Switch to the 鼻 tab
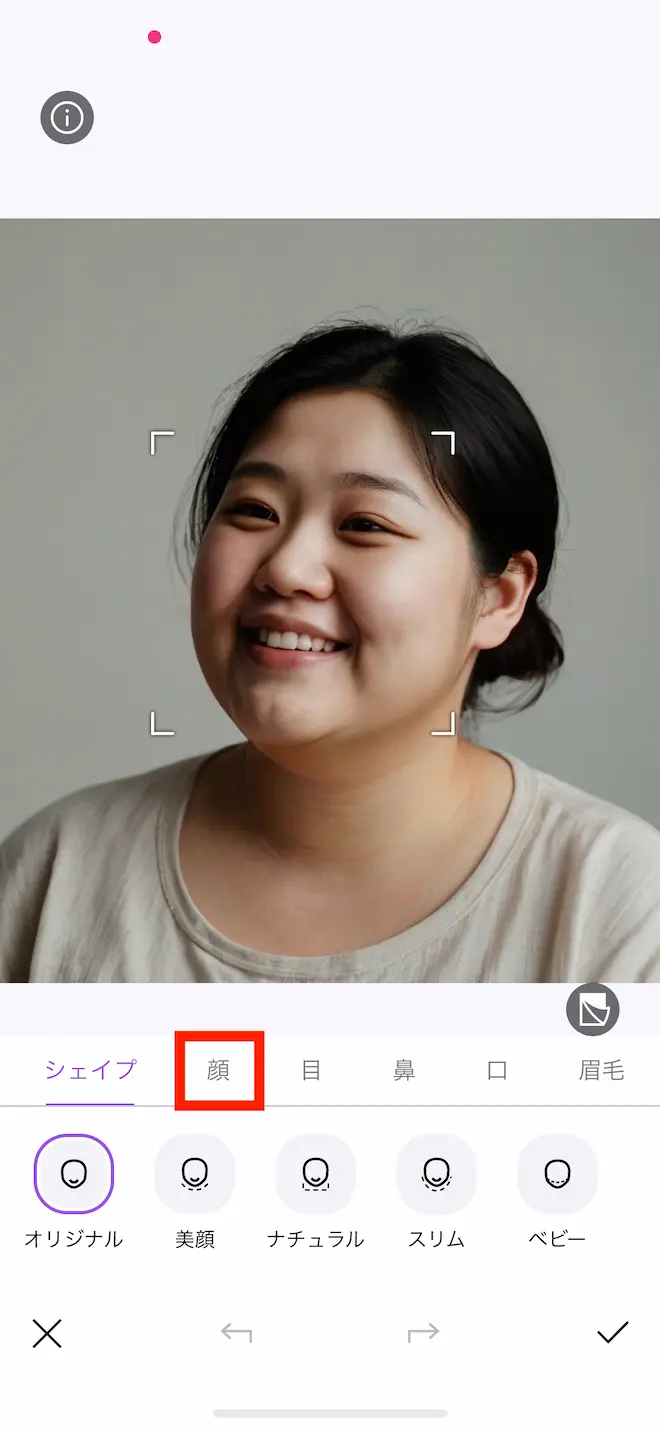The width and height of the screenshot is (660, 1431). coord(404,1071)
